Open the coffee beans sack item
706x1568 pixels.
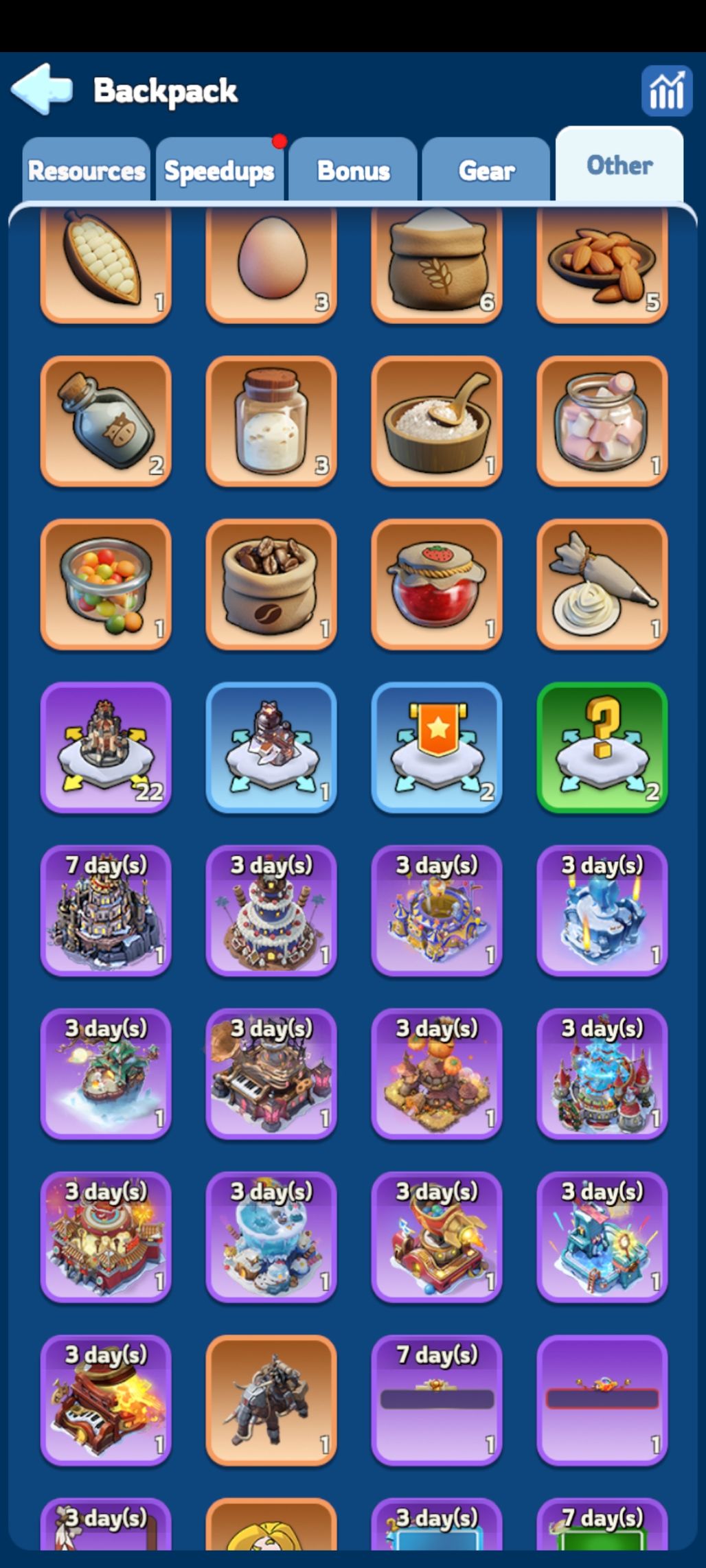click(x=271, y=584)
